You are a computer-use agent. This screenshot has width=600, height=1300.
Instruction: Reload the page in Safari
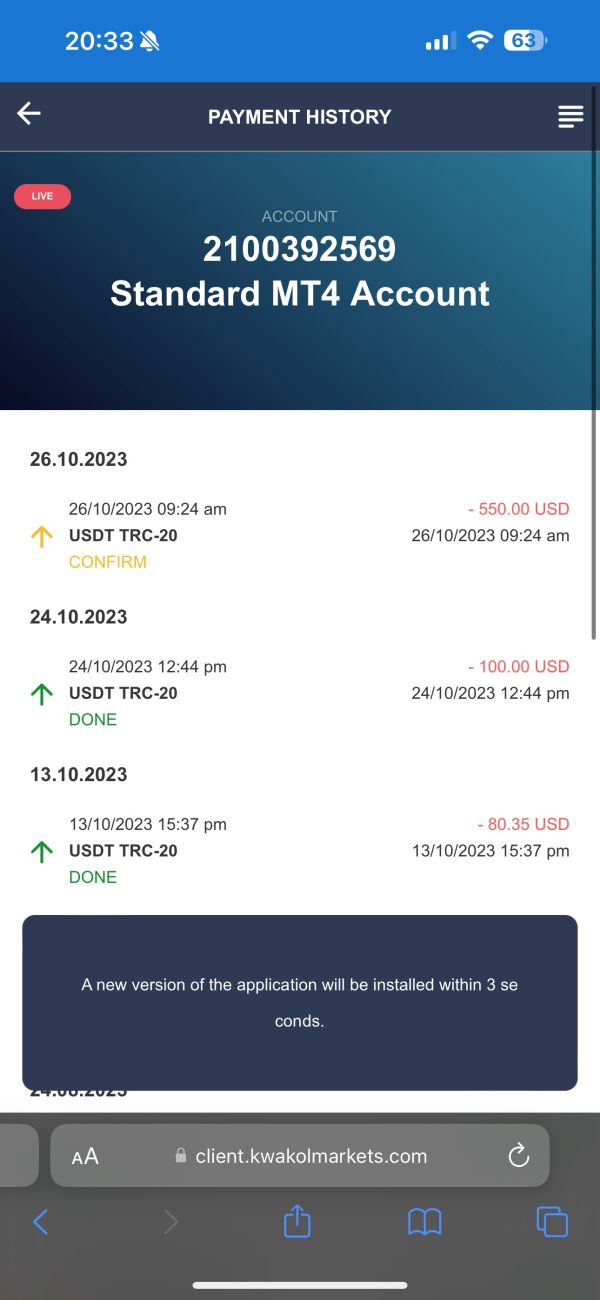518,1156
